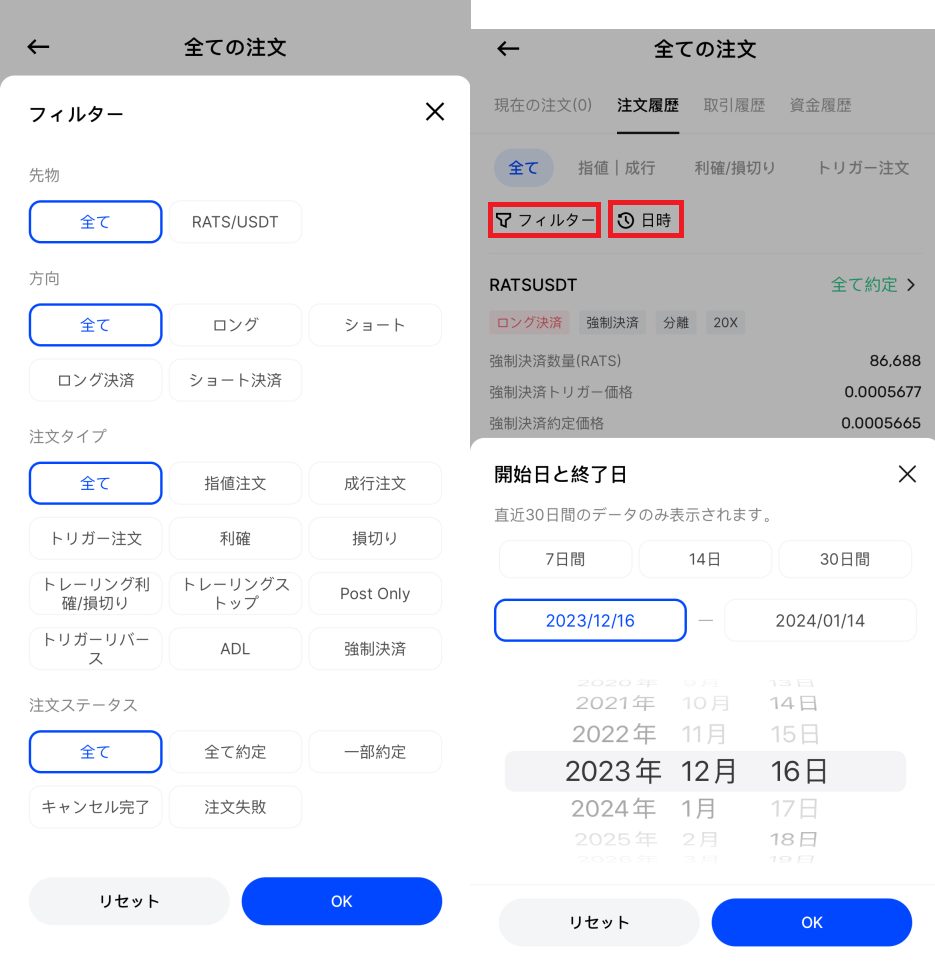
Task: Open the 日時 date picker button
Action: pyautogui.click(x=645, y=220)
